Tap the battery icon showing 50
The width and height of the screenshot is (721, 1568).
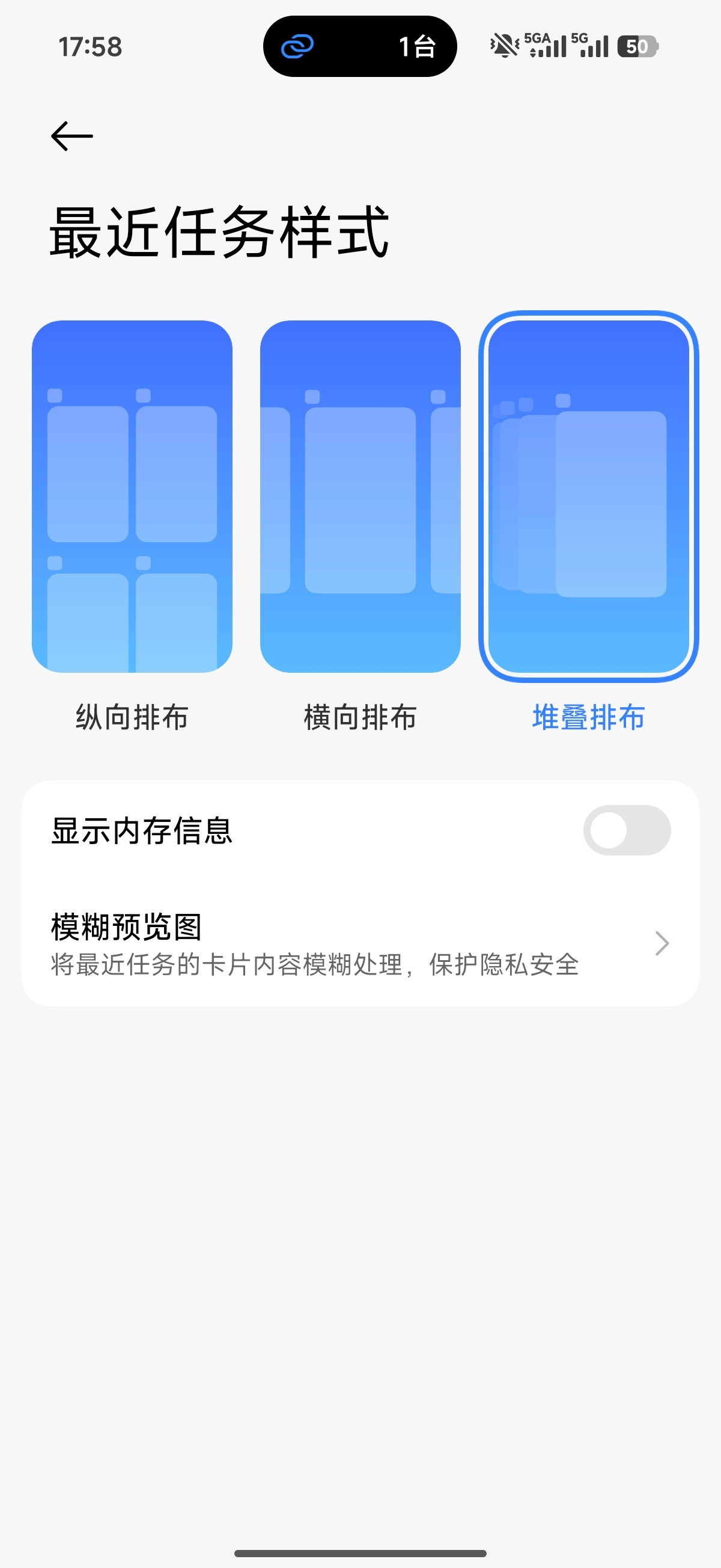636,46
